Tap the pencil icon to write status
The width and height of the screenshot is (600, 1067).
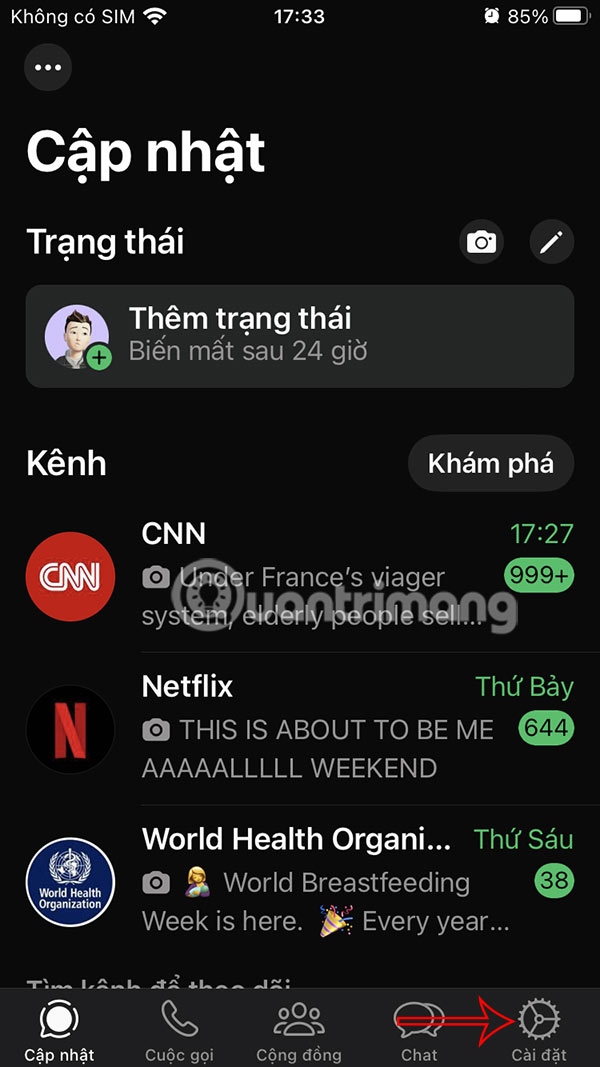[552, 242]
